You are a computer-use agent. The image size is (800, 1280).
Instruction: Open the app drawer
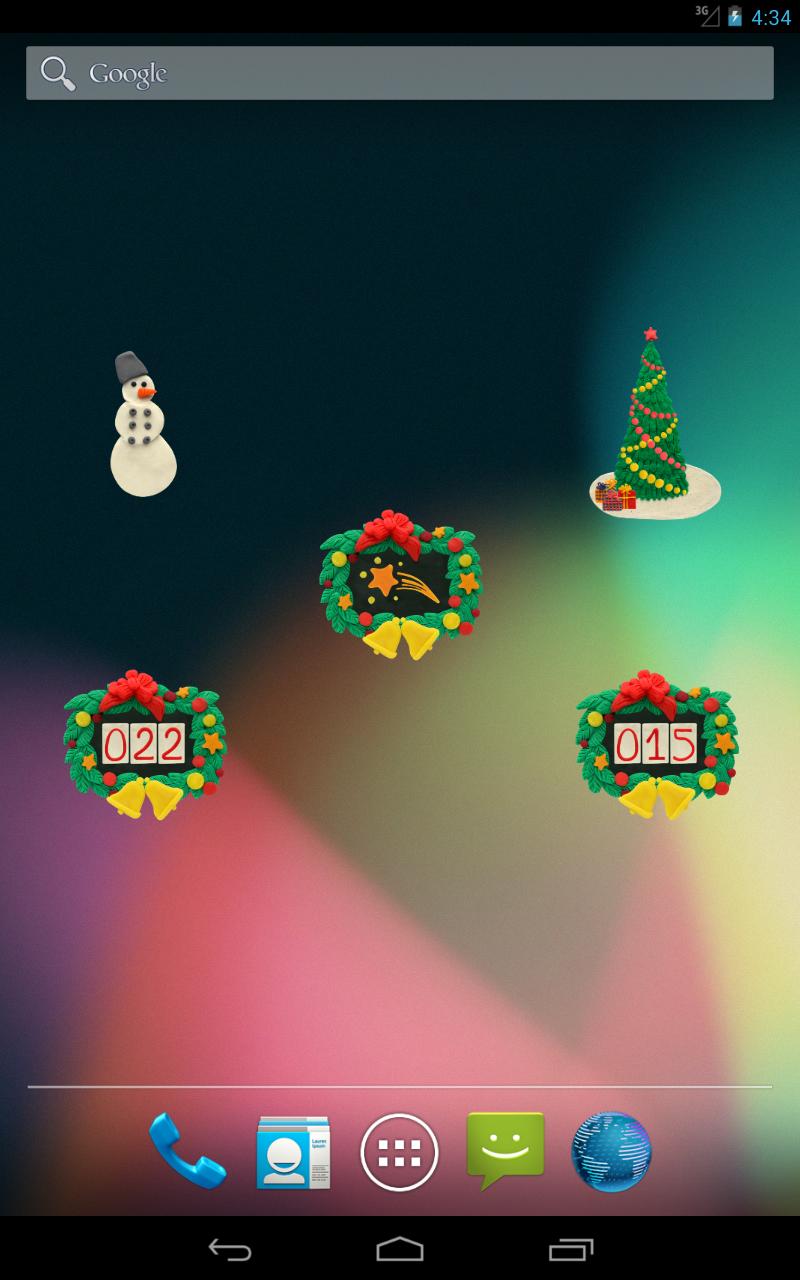pos(400,1152)
